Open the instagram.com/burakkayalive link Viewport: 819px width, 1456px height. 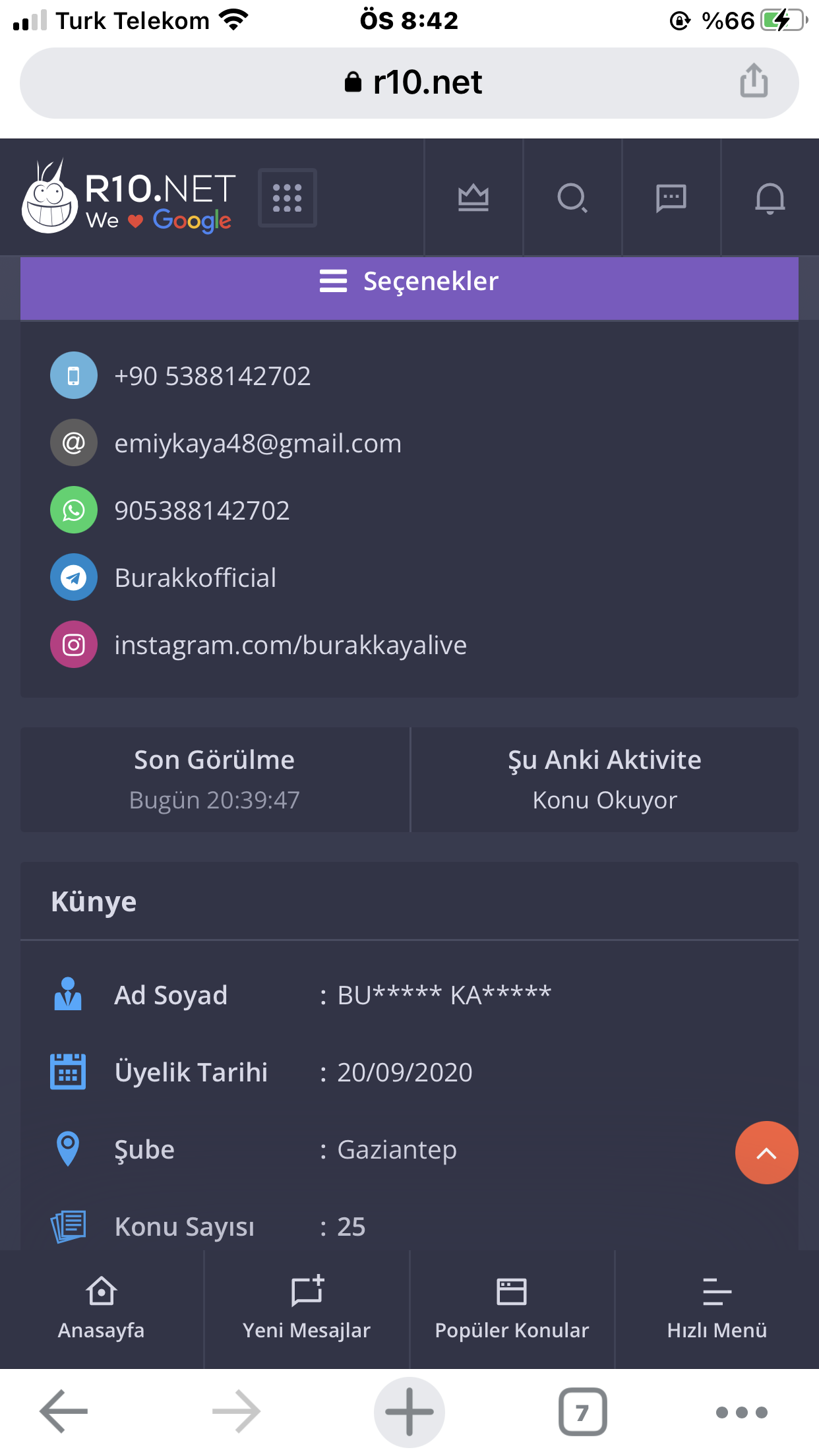(290, 645)
